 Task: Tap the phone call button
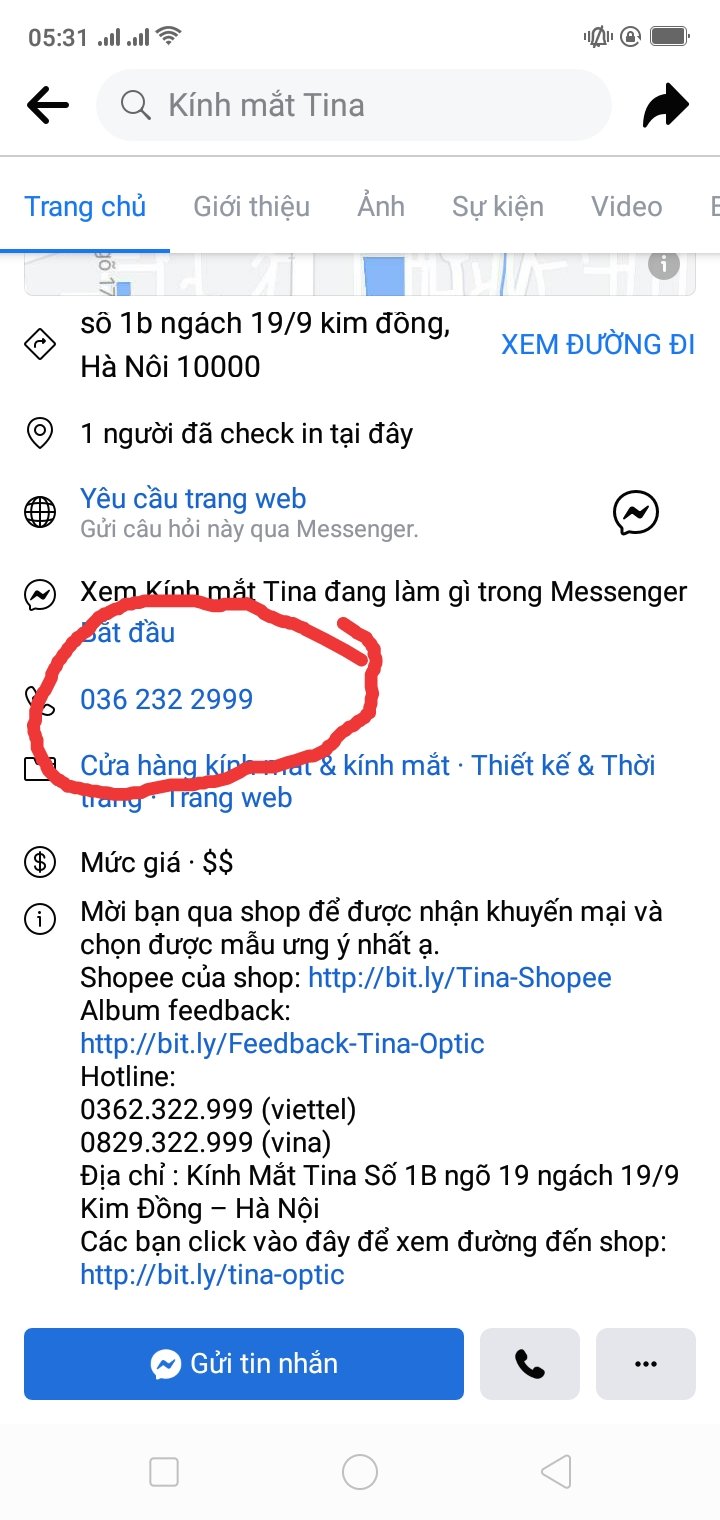click(530, 1364)
